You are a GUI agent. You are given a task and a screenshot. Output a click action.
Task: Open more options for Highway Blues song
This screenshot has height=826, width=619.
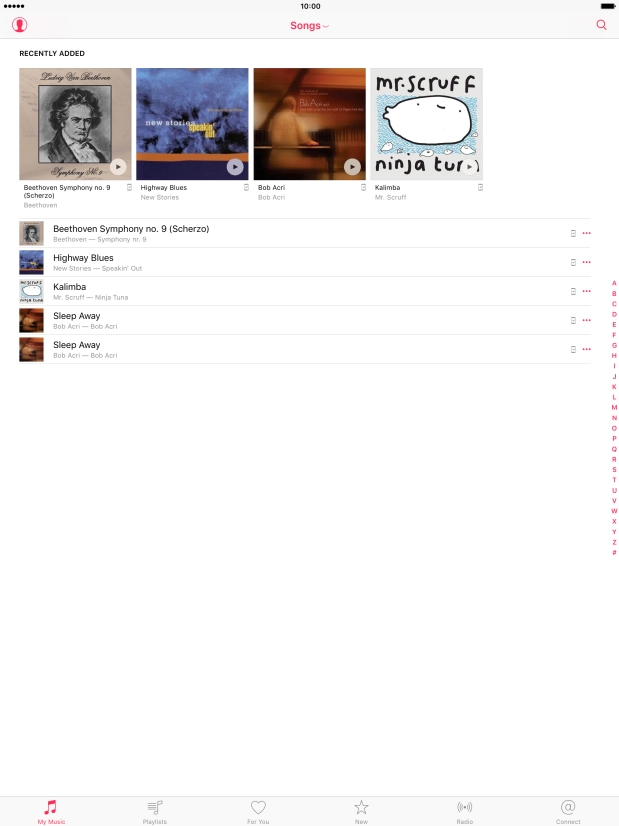pyautogui.click(x=586, y=262)
